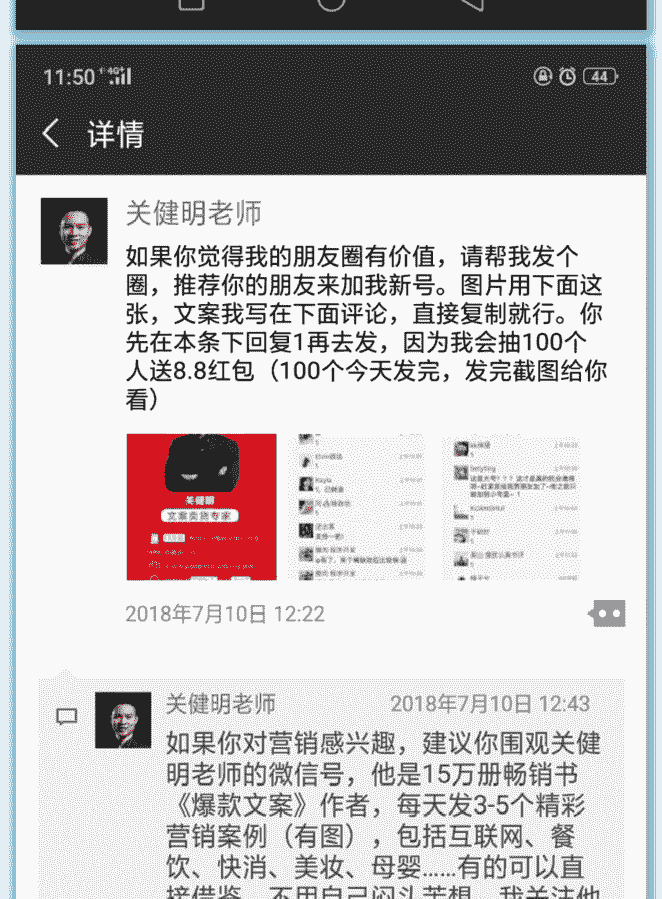Go back from the 详情 page
This screenshot has height=899, width=662.
tap(50, 134)
